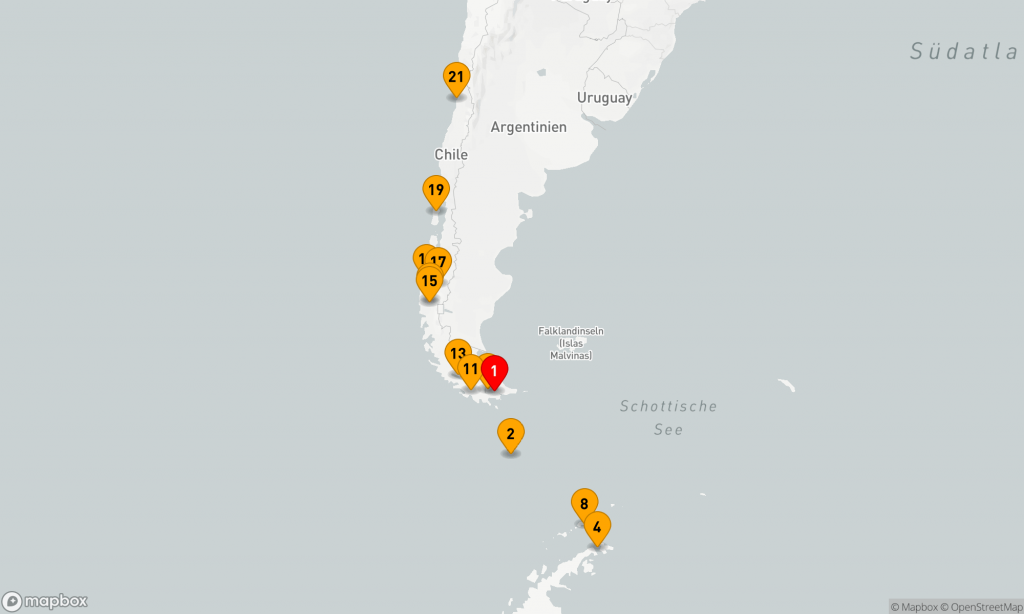Tap map marker number 19

point(436,189)
